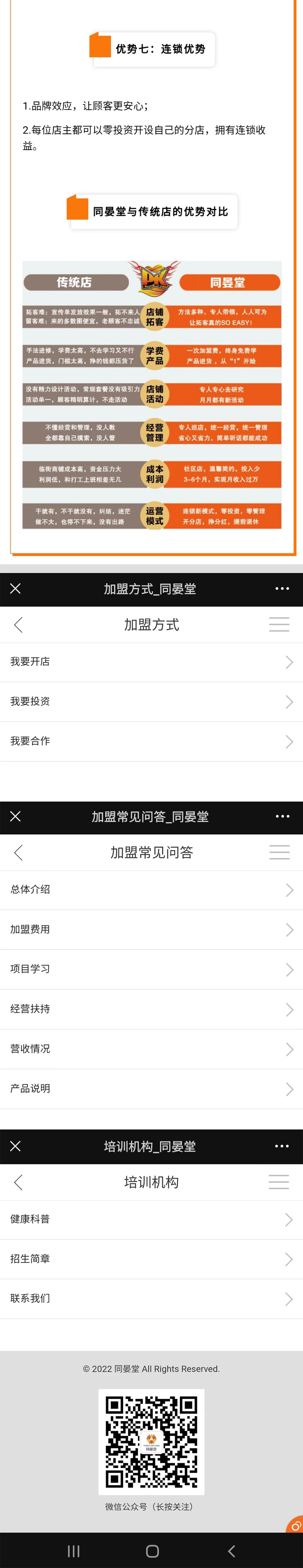Open the 加盟费用 row
This screenshot has height=1568, width=303.
[151, 929]
